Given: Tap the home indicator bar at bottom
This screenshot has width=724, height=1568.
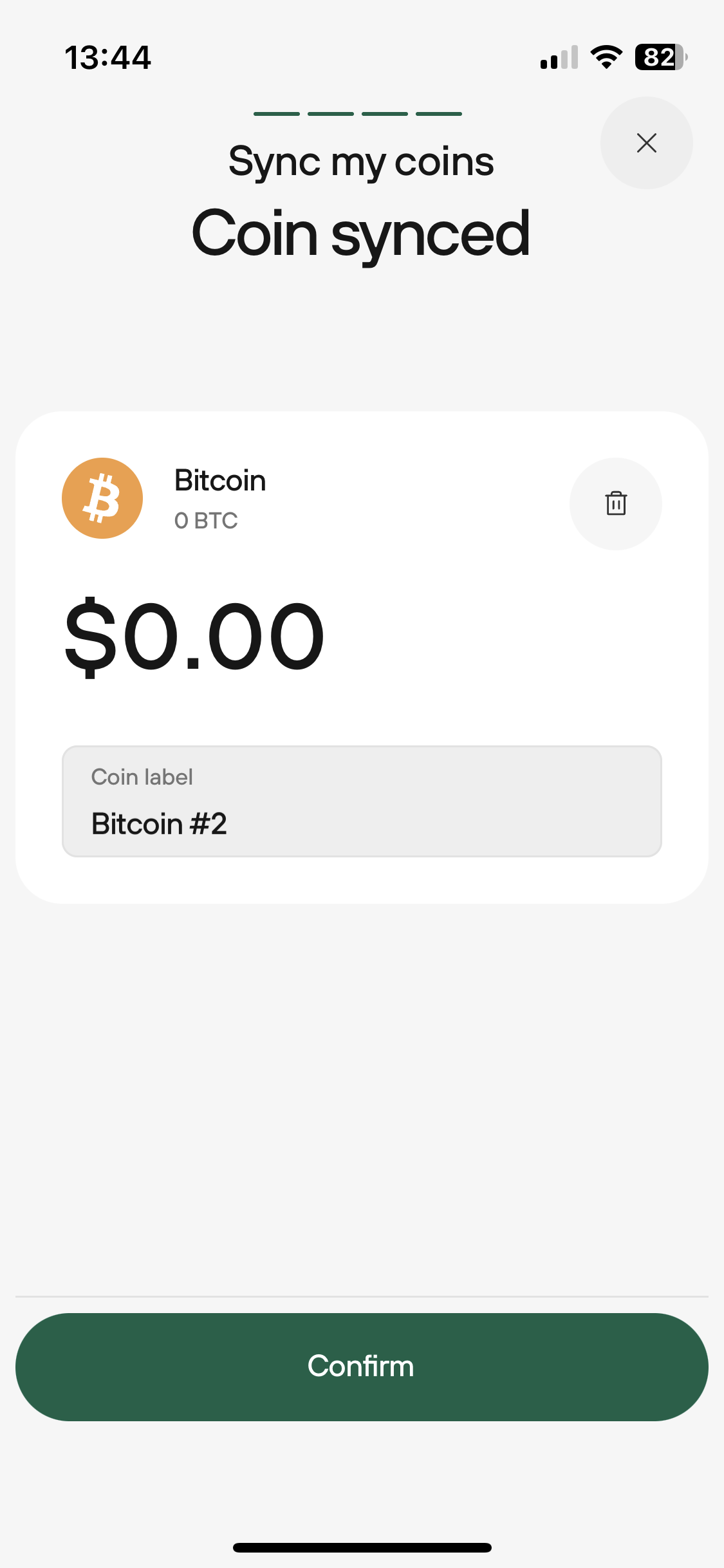Looking at the screenshot, I should tap(362, 1547).
